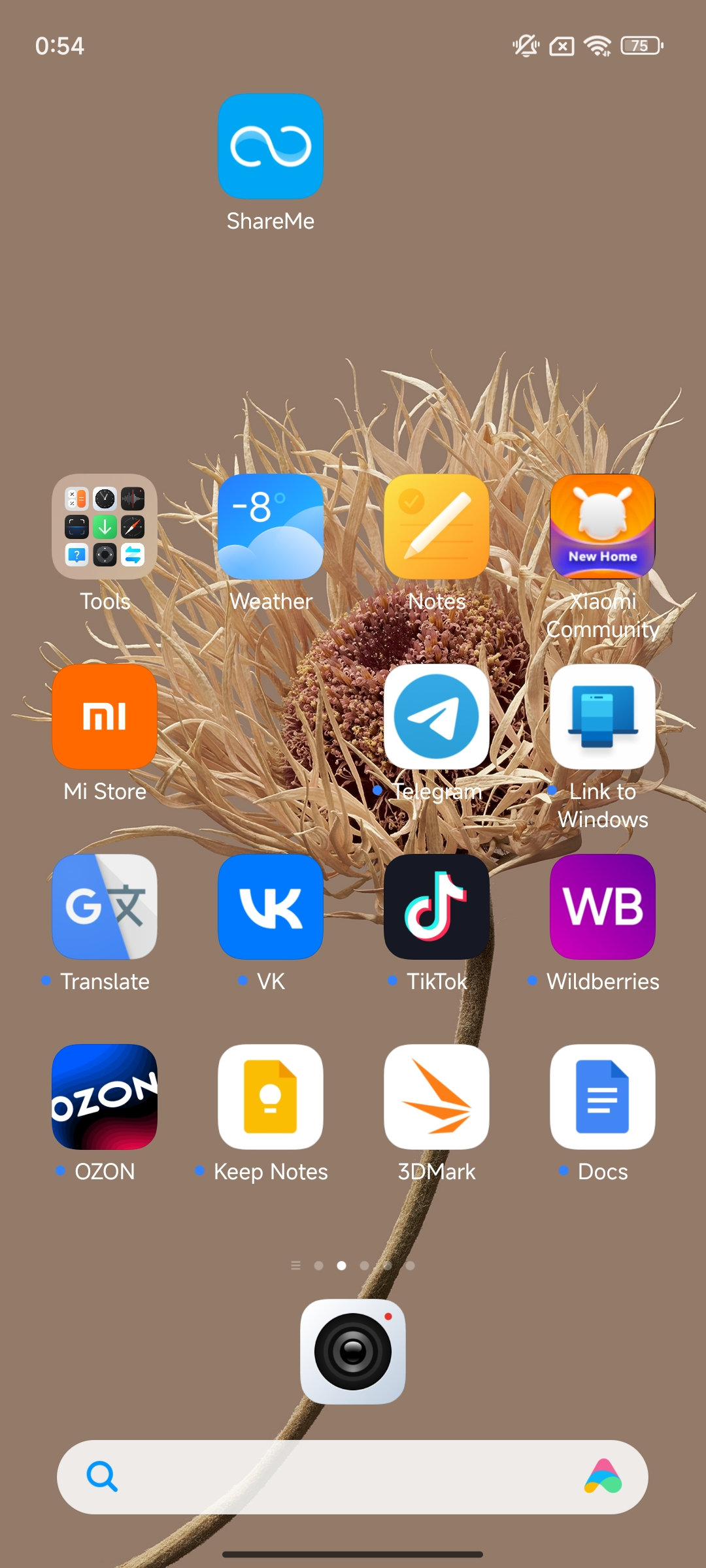
Task: Launch the Camera from the dock
Action: coord(353,1352)
